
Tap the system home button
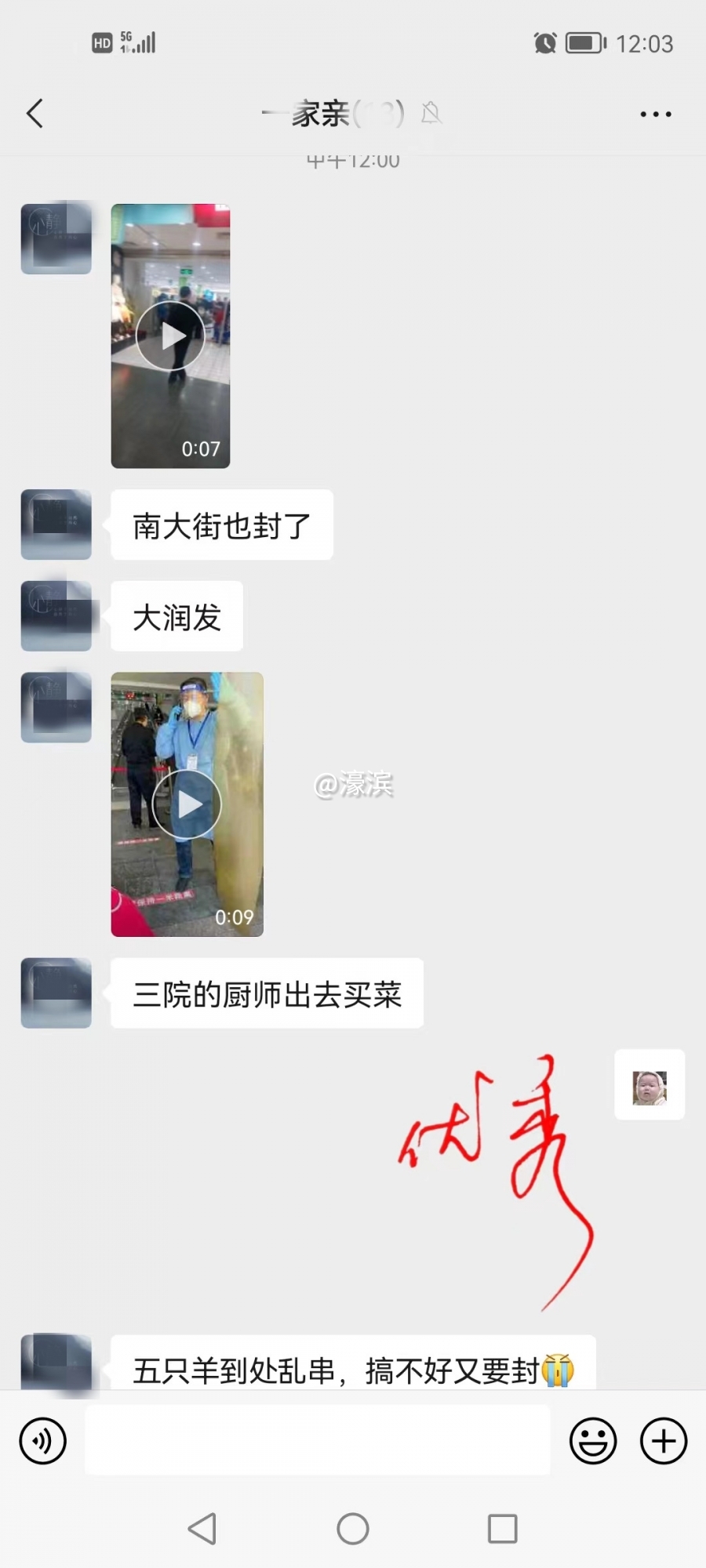click(353, 1529)
